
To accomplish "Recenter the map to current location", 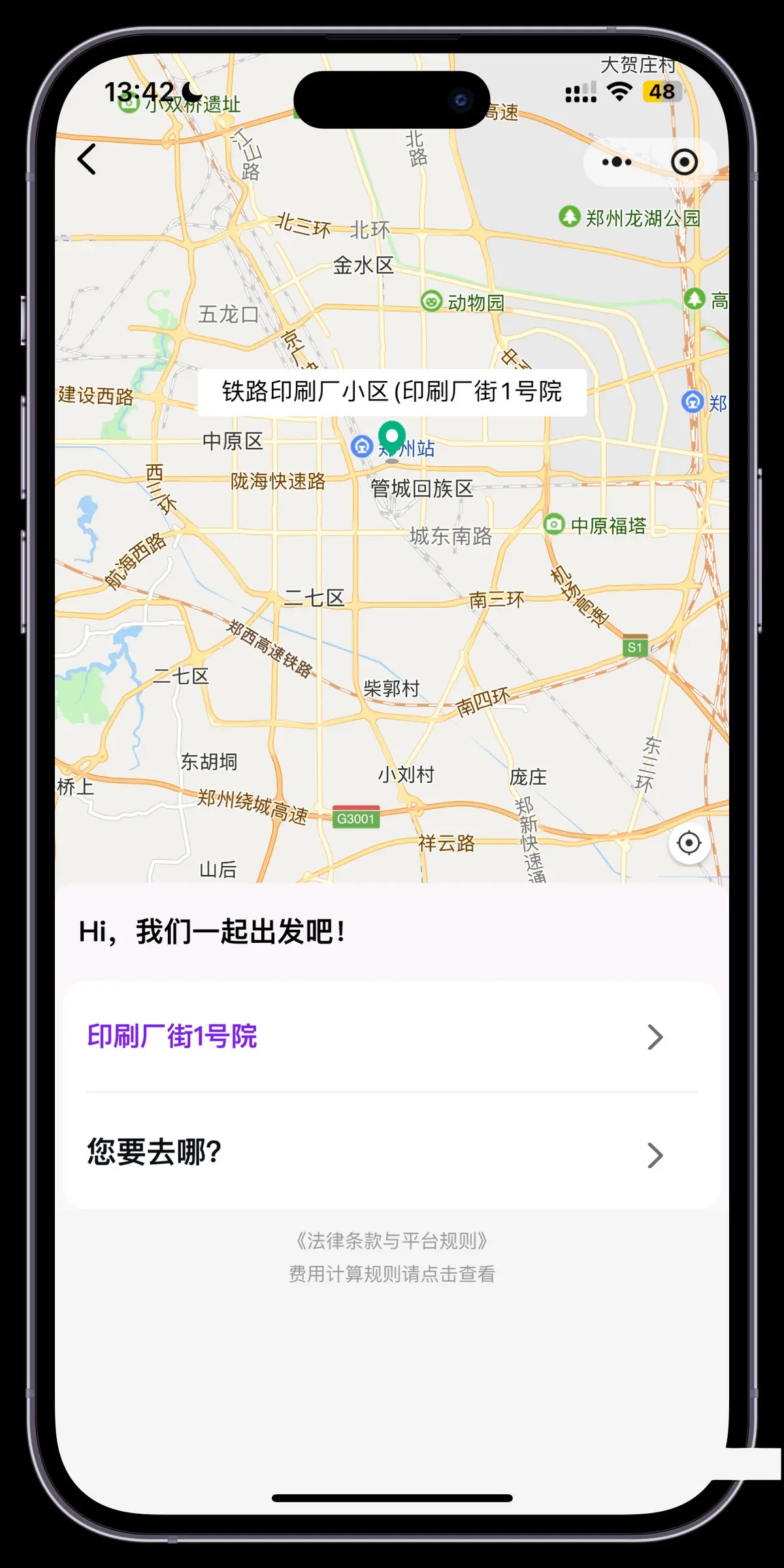I will click(x=689, y=843).
